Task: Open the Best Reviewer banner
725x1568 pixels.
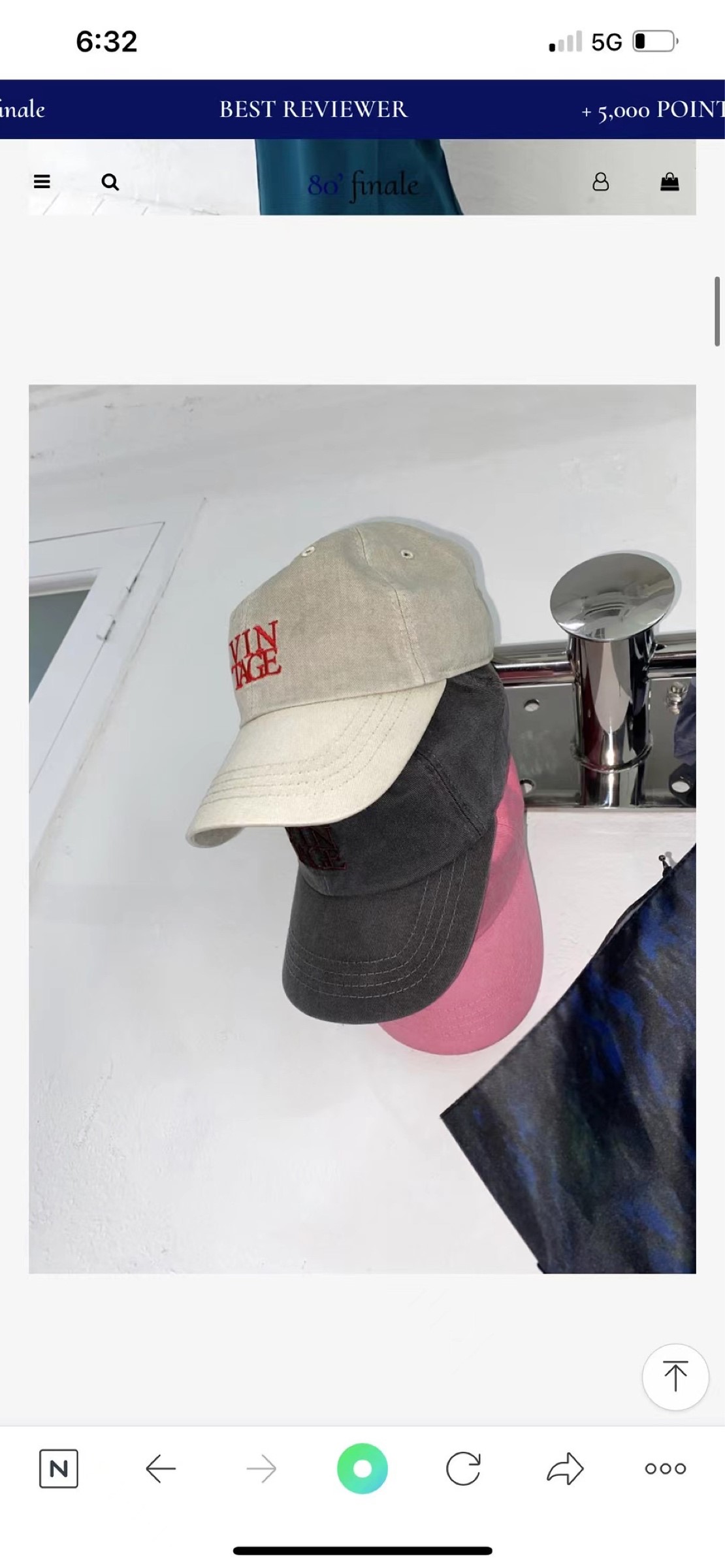Action: 313,109
